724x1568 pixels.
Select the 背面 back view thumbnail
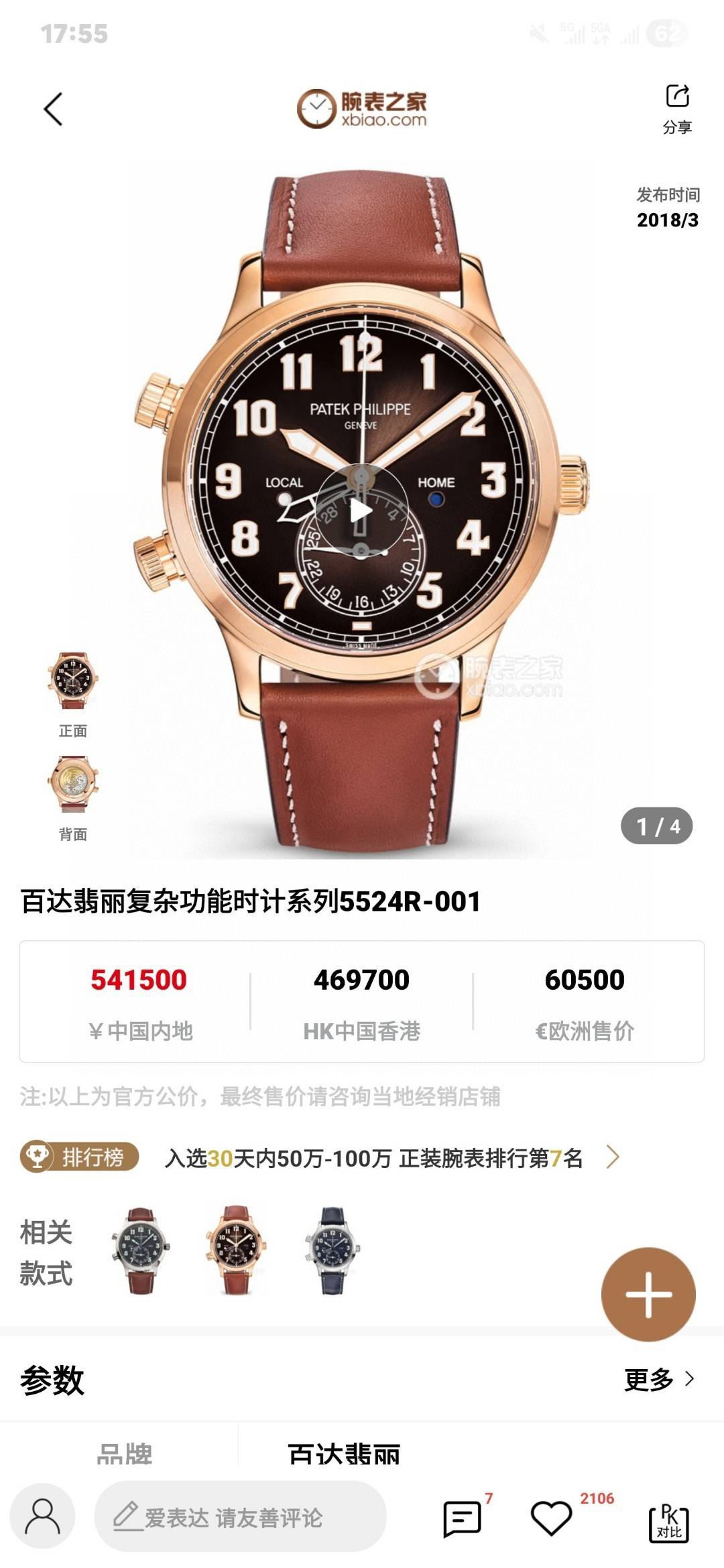[72, 785]
